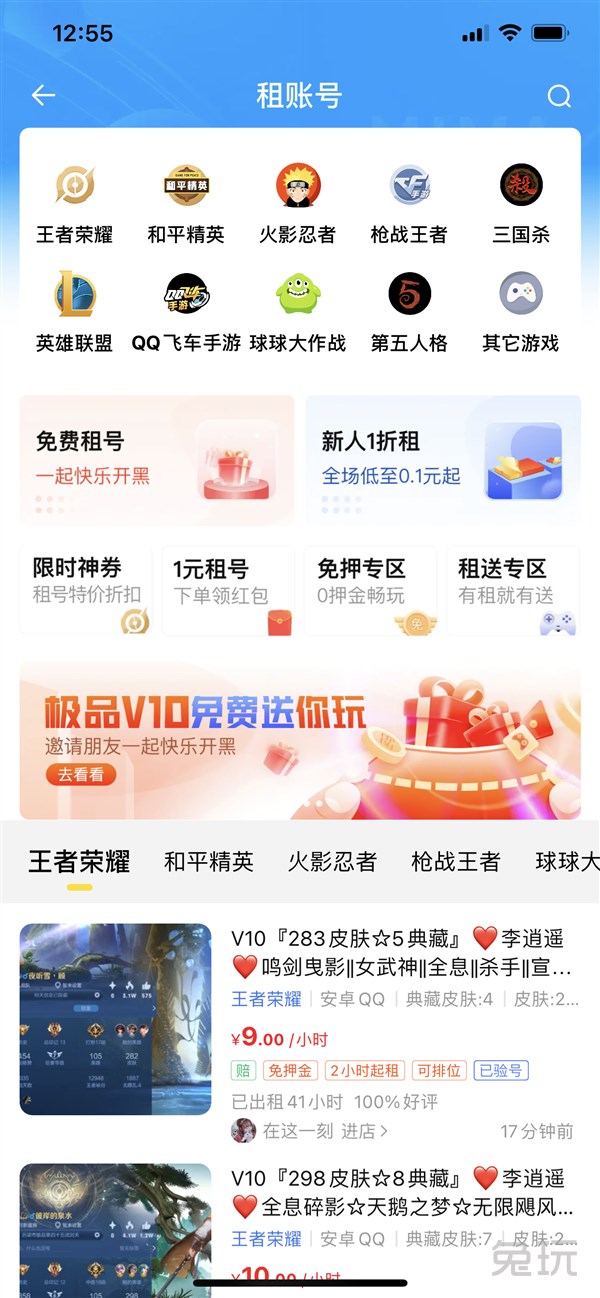The height and width of the screenshot is (1298, 600).
Task: View the 新人1折租 offer card
Action: (442, 460)
